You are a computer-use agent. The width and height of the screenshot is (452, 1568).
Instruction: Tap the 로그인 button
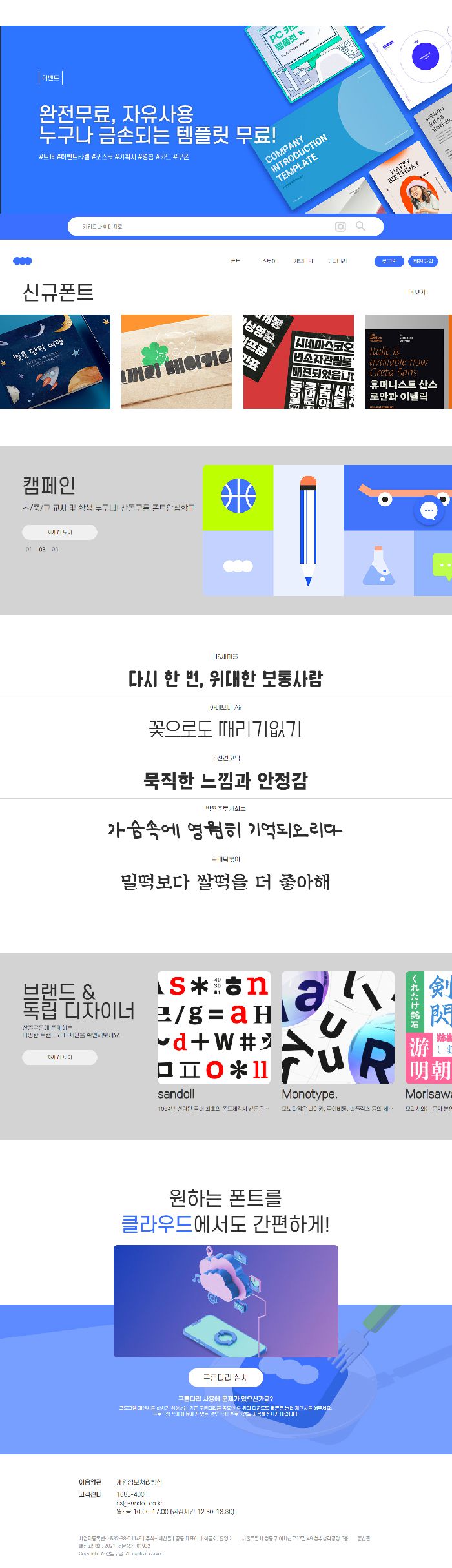coord(389,261)
